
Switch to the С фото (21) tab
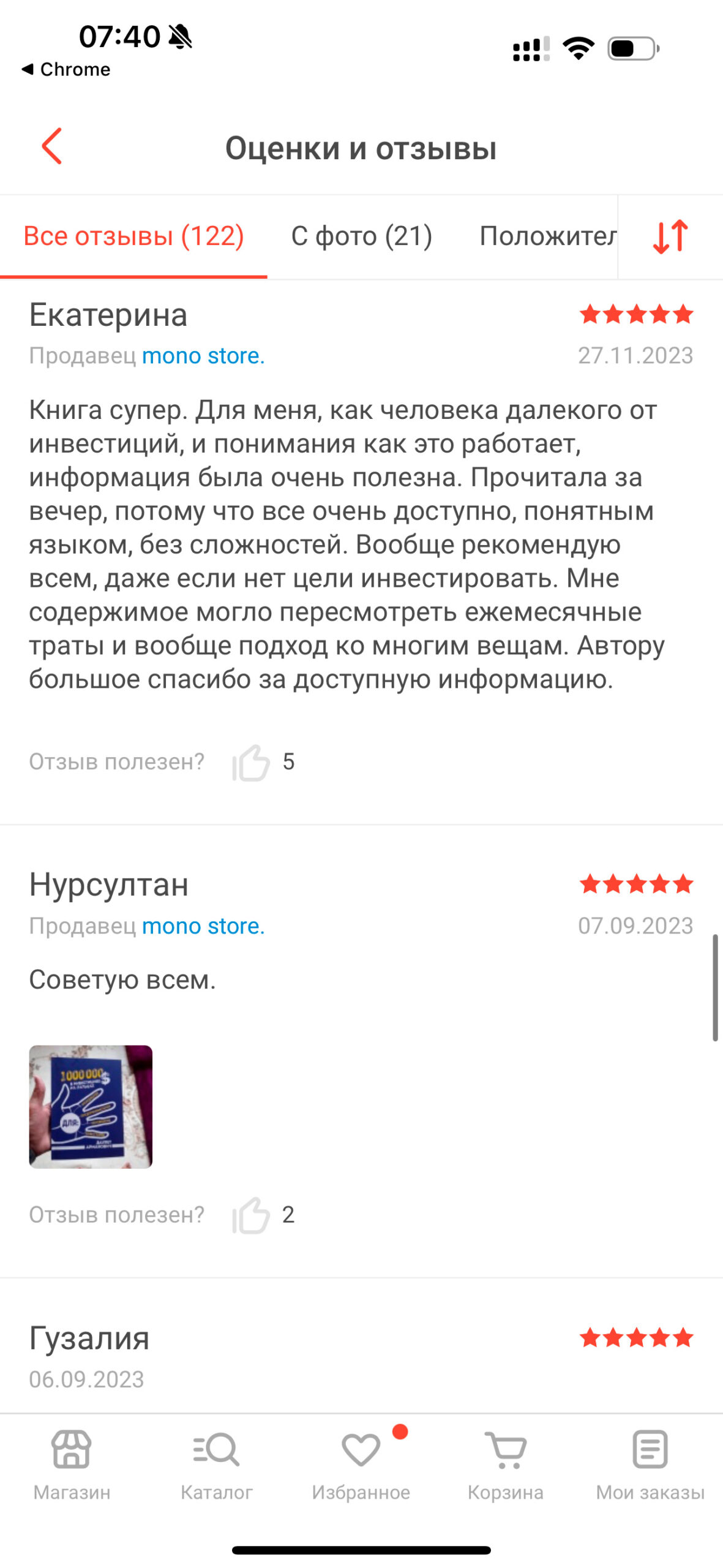coord(361,236)
